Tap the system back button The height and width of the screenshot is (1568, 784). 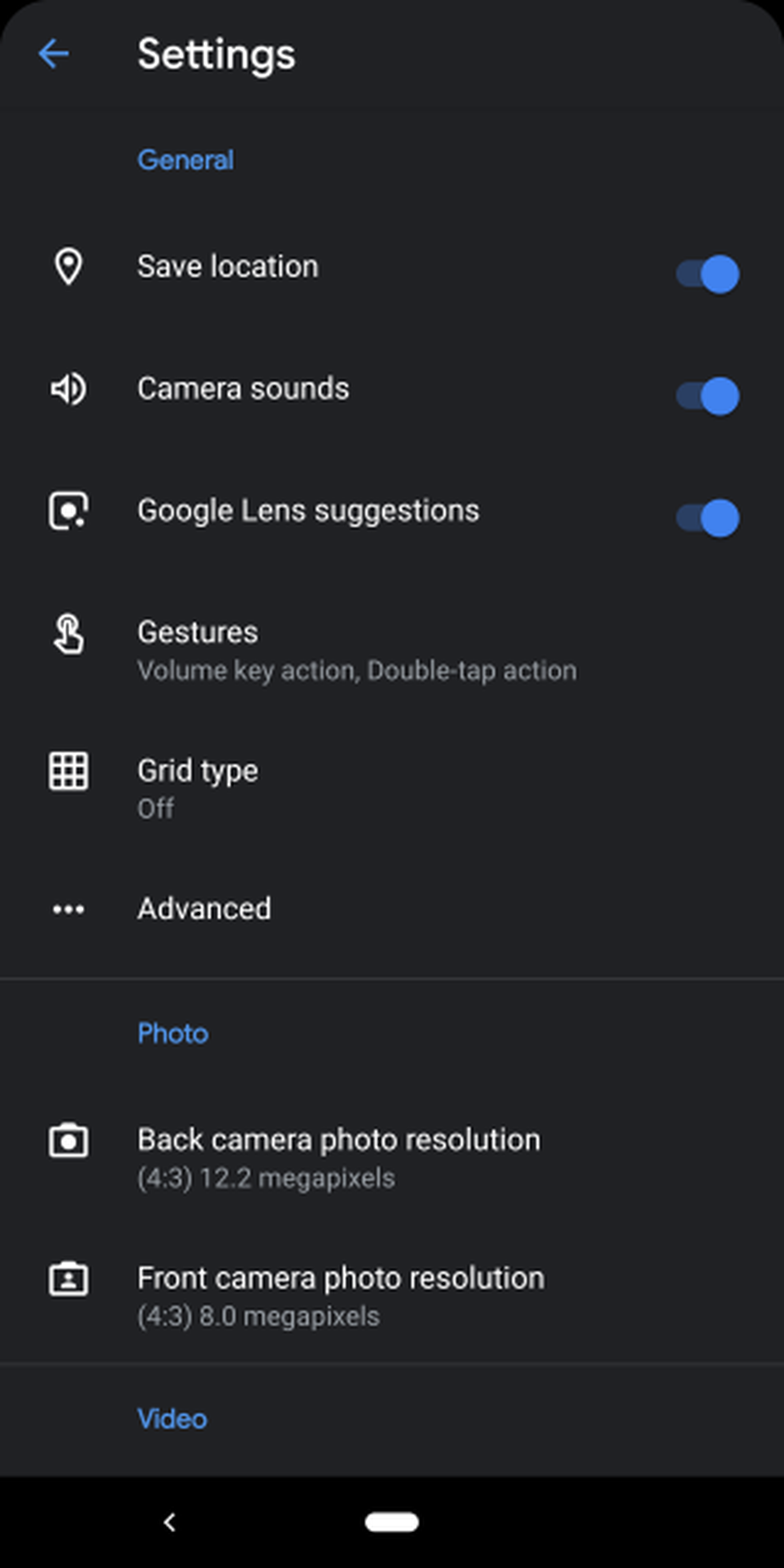click(169, 1522)
